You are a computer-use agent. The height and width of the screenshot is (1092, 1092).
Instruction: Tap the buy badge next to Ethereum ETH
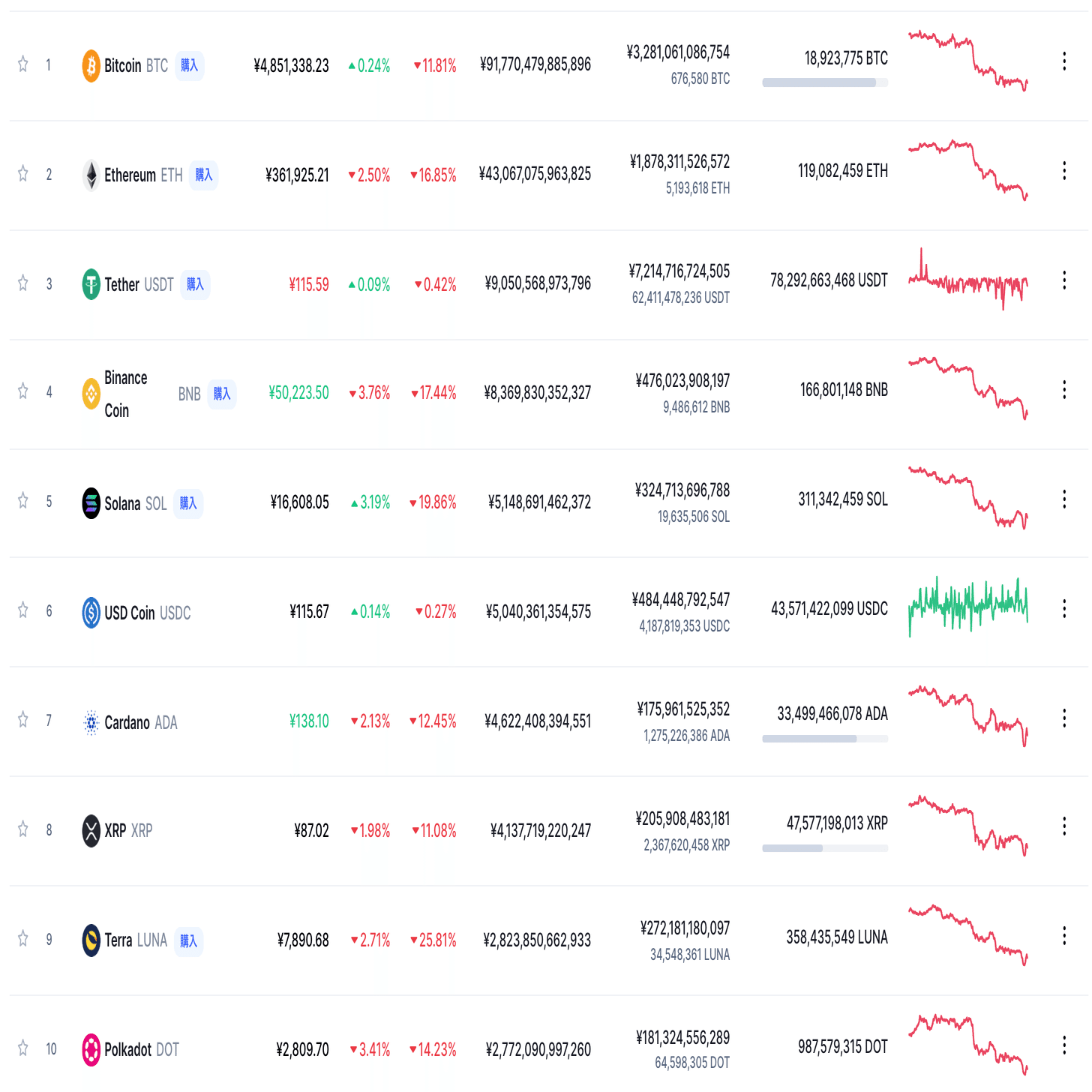pos(204,175)
